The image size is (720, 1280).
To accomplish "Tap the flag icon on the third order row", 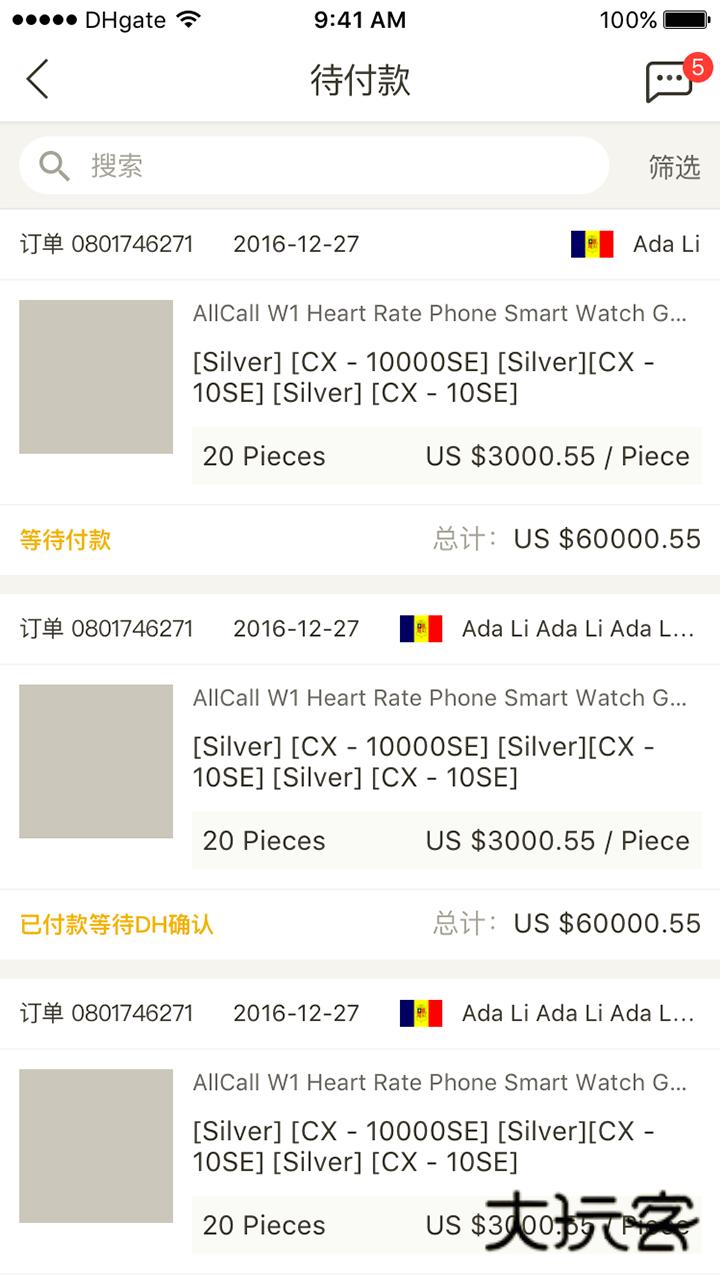I will (423, 1013).
